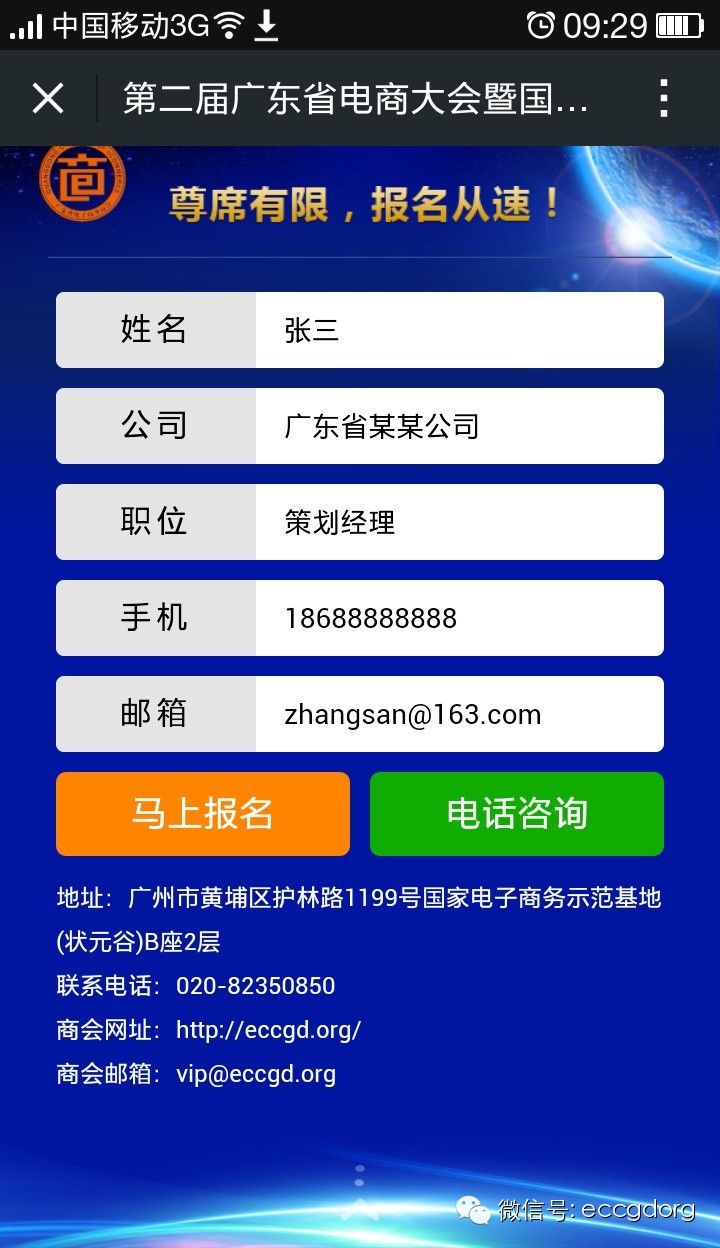Close the web page with the X
720x1248 pixels.
(x=48, y=98)
